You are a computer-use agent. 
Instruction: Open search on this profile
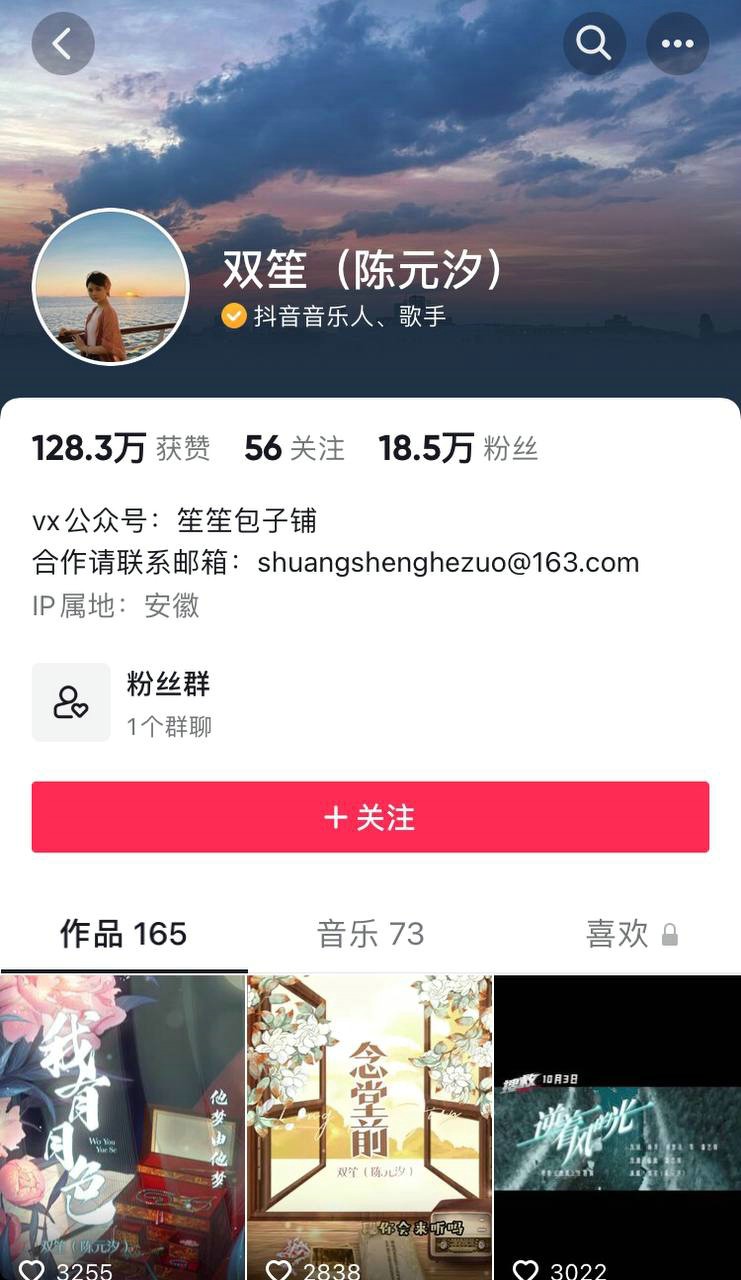(x=594, y=43)
